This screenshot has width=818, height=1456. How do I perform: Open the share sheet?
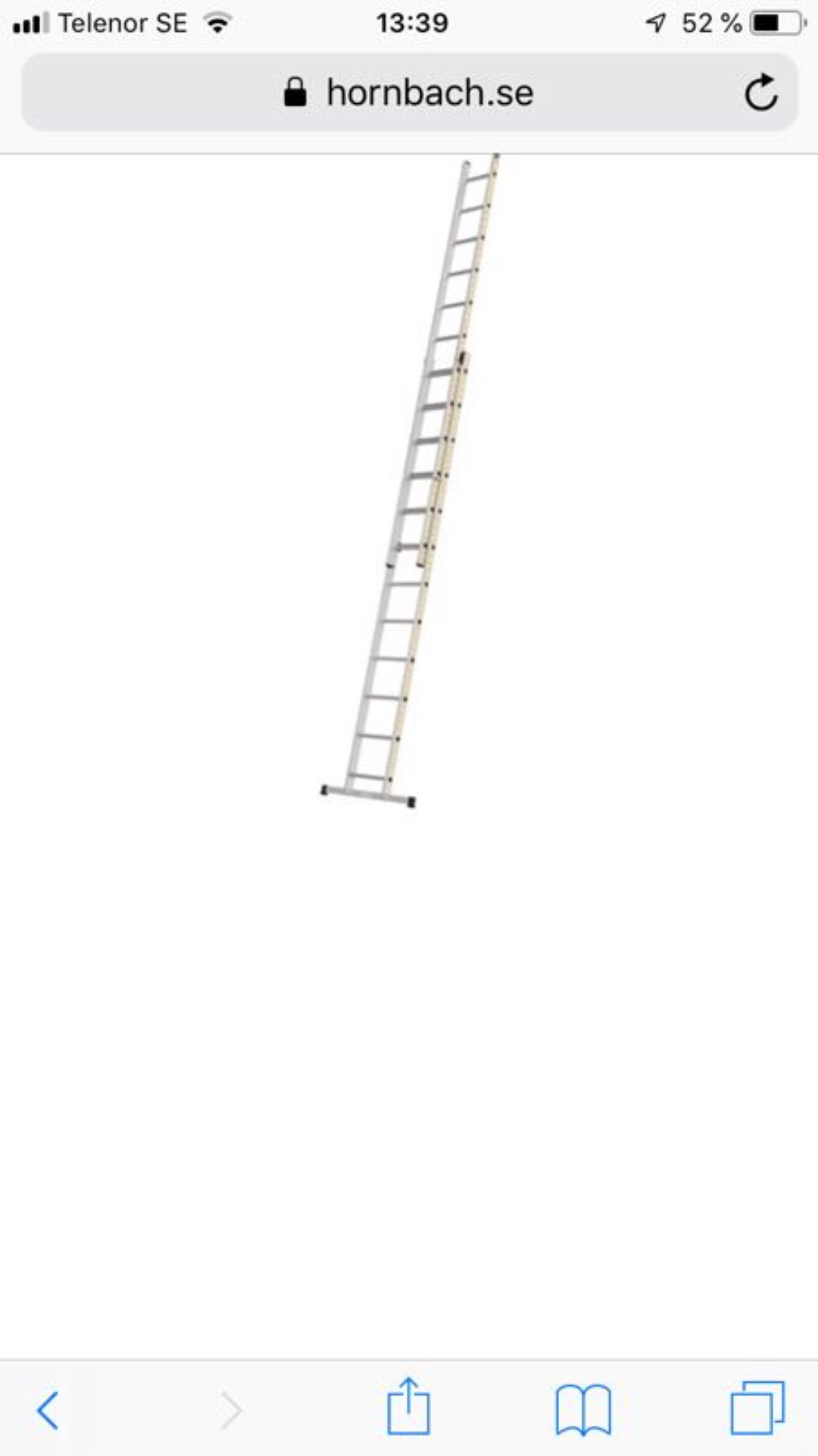click(408, 1407)
